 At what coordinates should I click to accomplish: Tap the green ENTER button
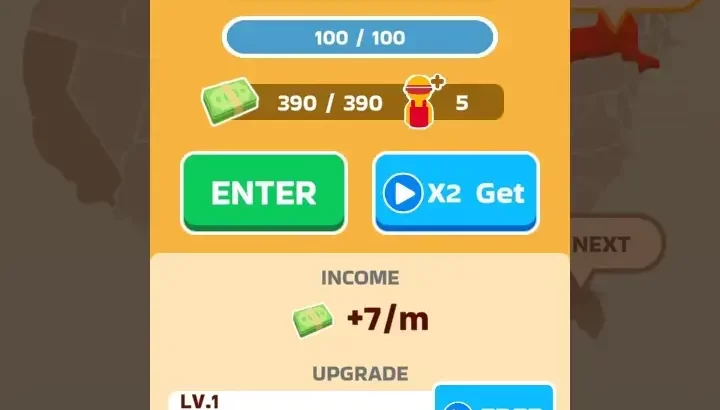pos(264,192)
